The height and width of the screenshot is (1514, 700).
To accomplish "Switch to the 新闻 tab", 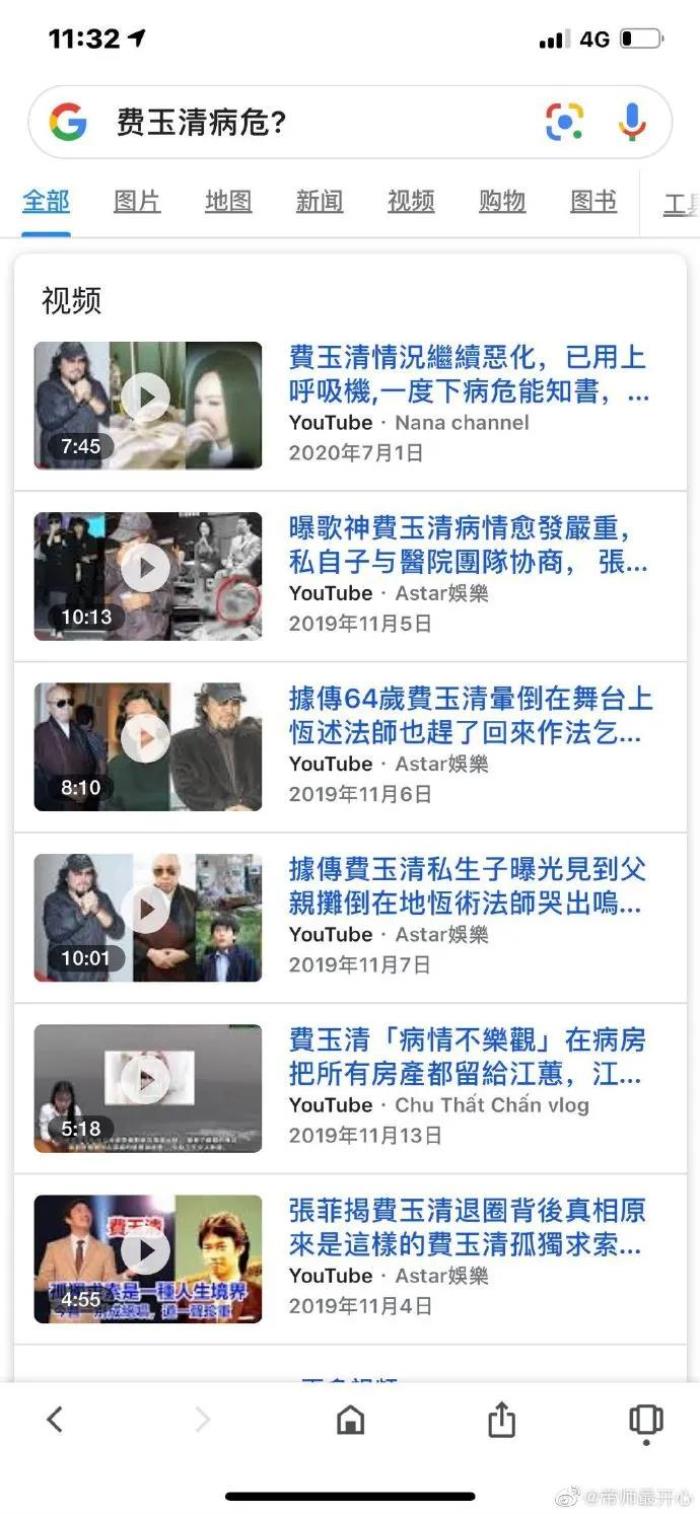I will (319, 201).
